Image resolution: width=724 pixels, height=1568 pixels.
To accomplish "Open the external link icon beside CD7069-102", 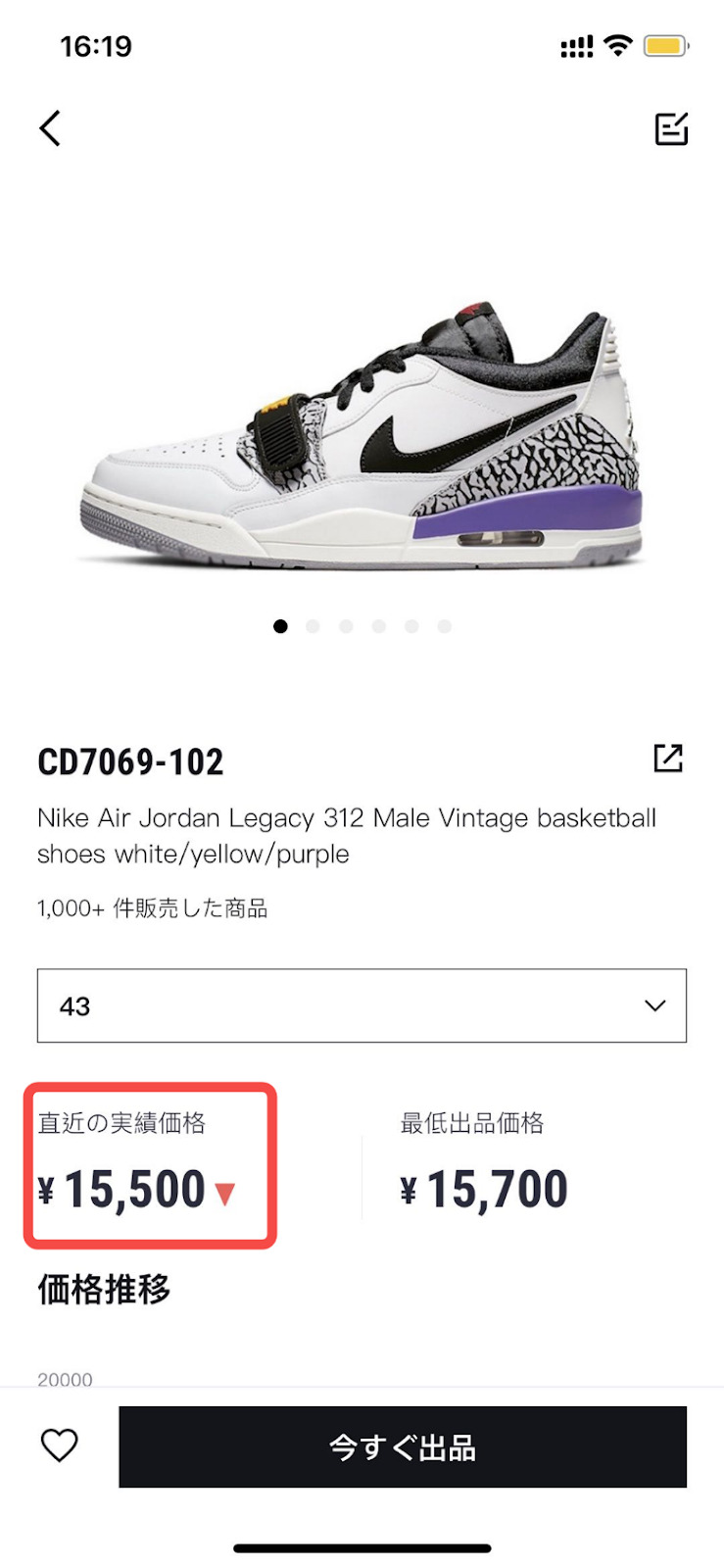I will tap(668, 758).
